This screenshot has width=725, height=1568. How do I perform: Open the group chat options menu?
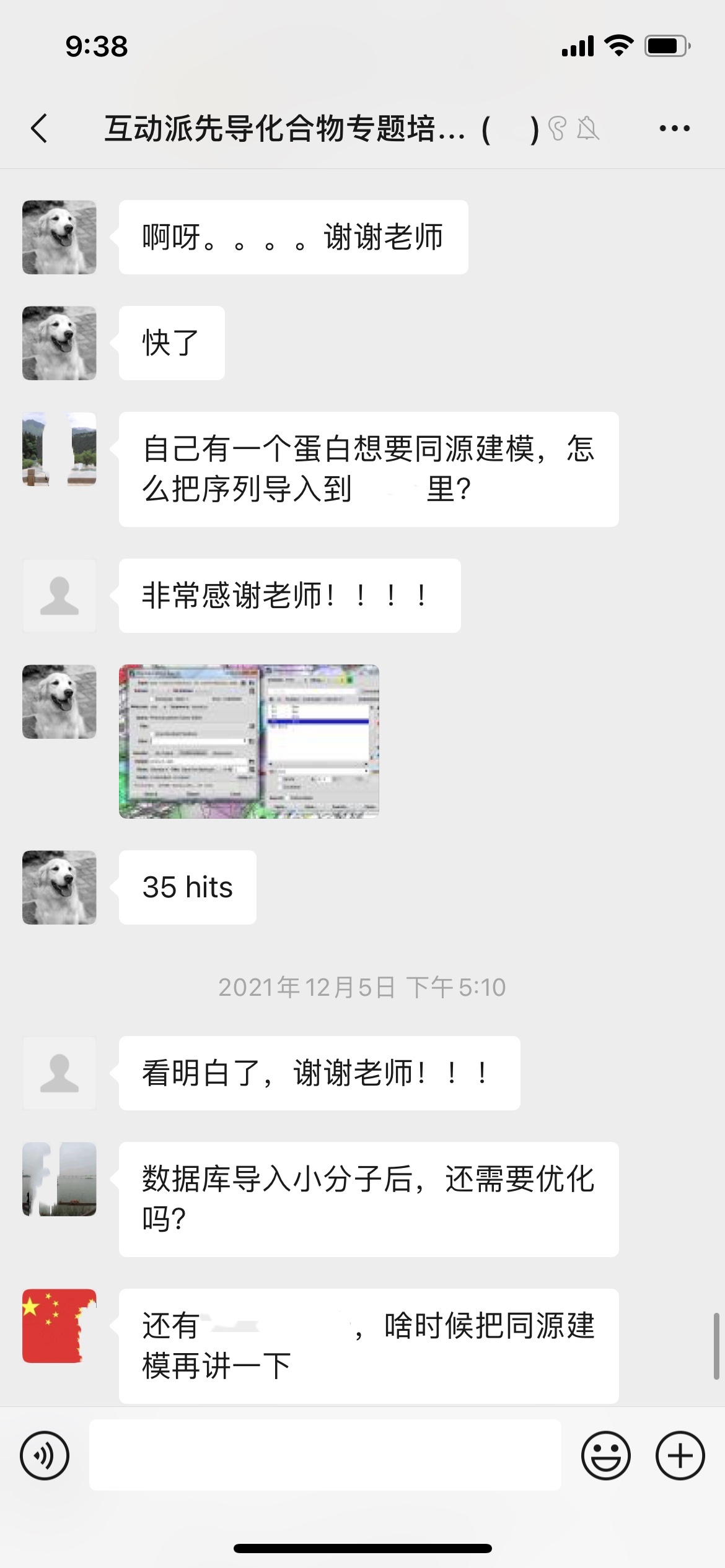pyautogui.click(x=674, y=129)
